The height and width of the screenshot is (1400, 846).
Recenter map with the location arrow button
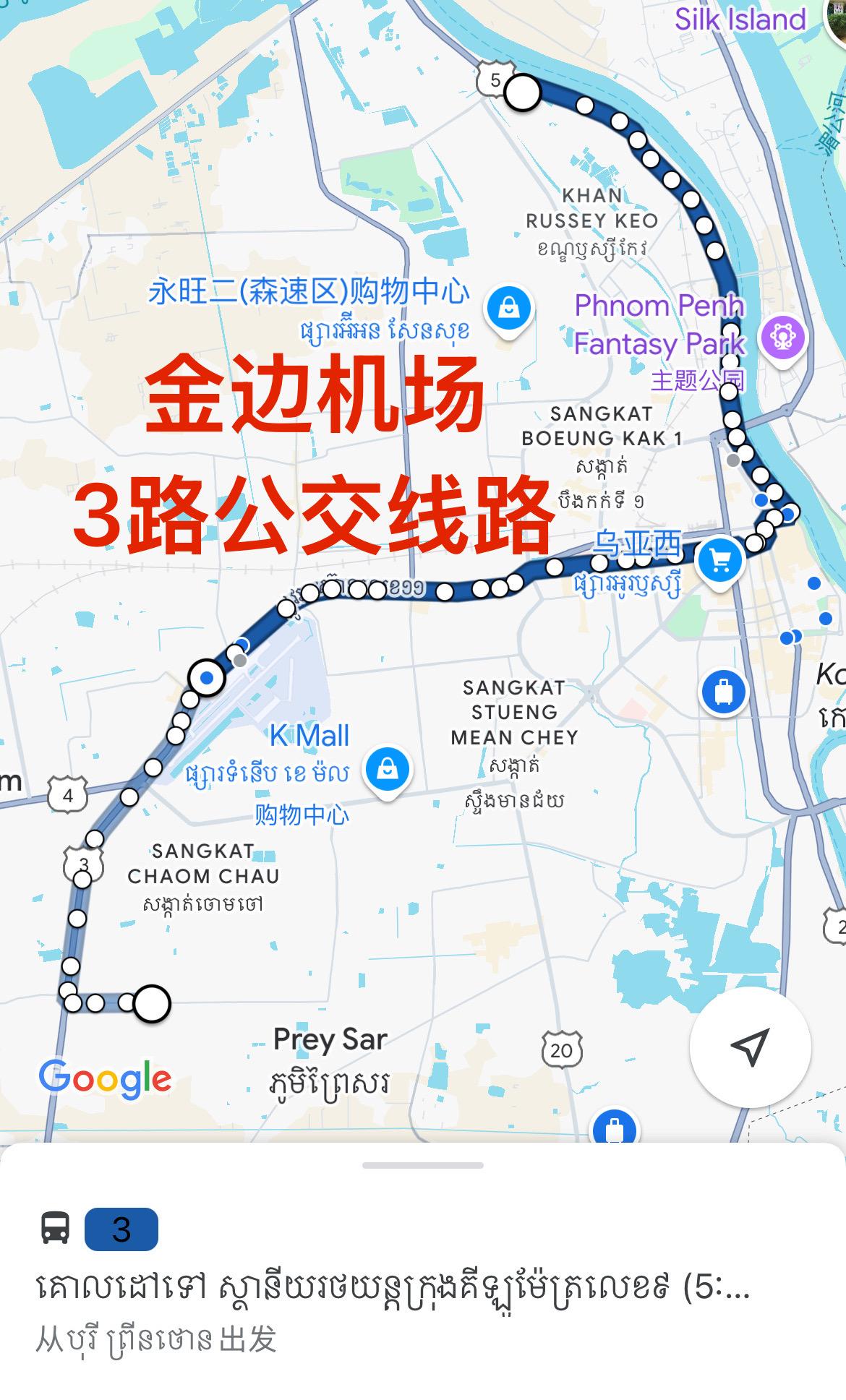tap(750, 1047)
